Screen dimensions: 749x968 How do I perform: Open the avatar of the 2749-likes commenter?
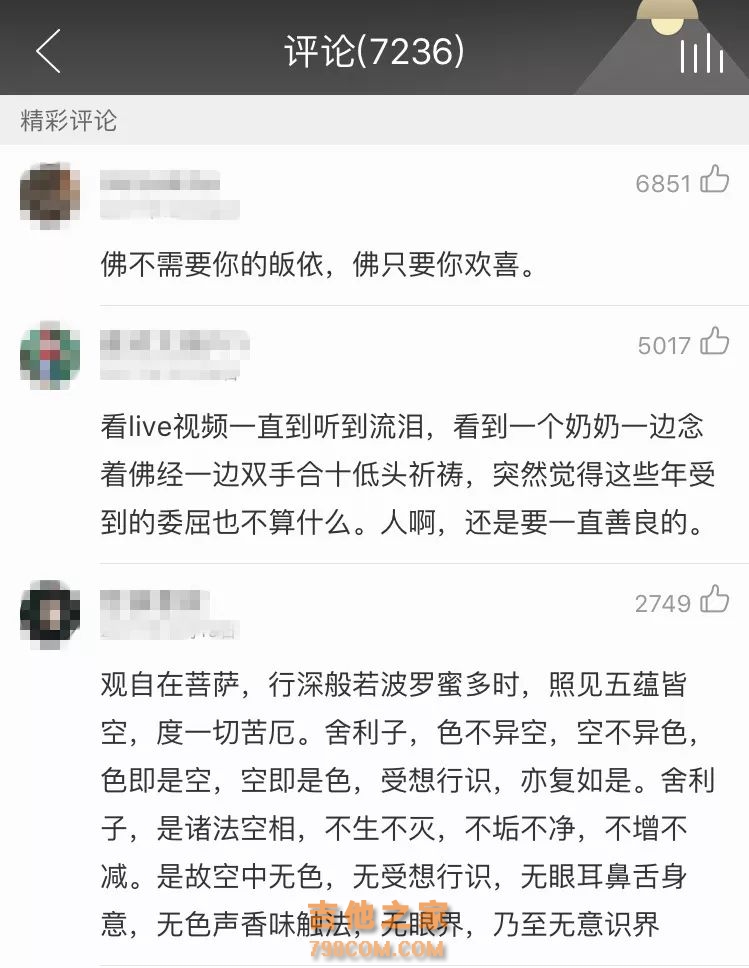[x=50, y=613]
